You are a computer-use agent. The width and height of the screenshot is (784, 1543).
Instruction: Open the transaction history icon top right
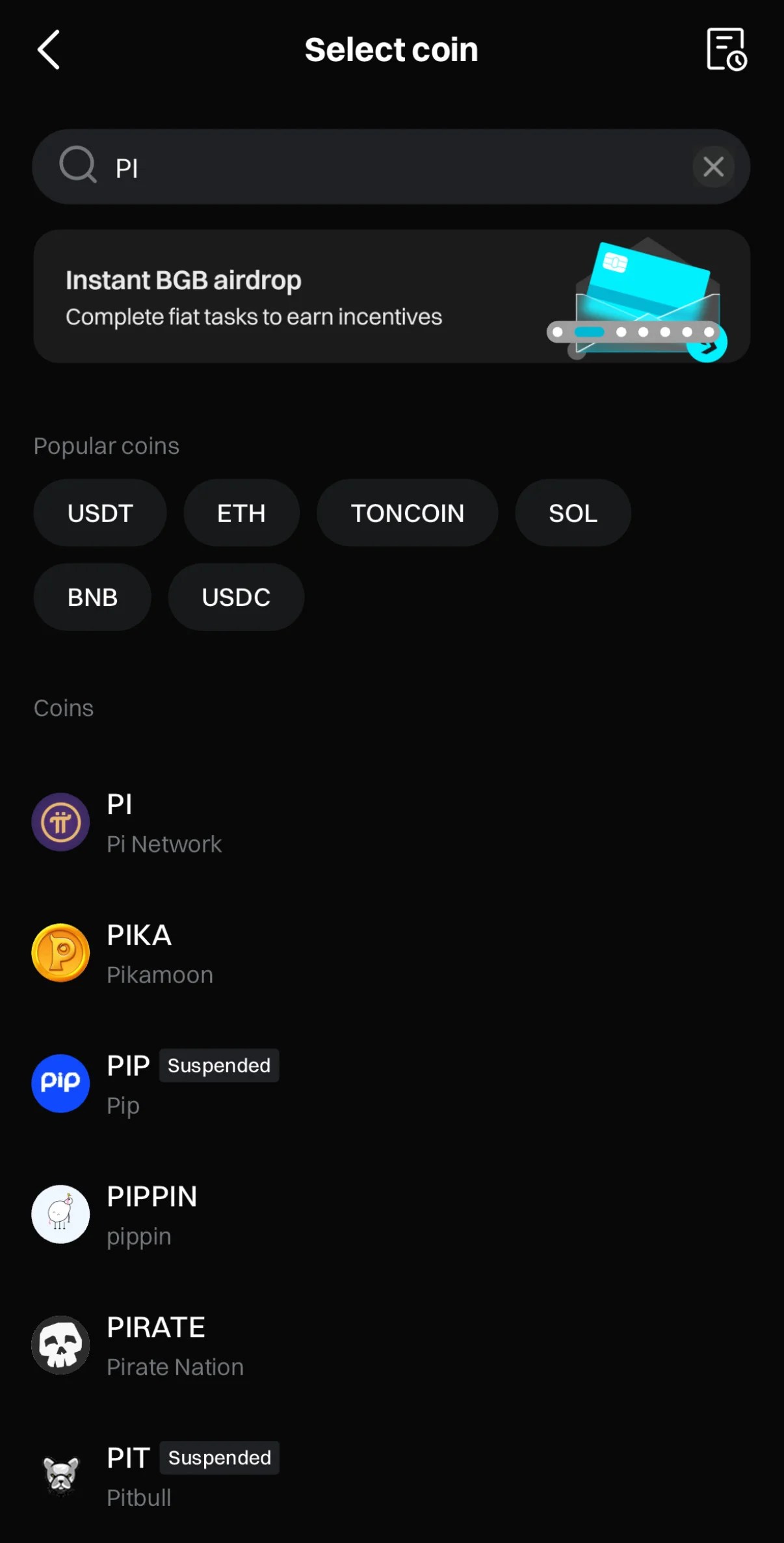click(726, 49)
